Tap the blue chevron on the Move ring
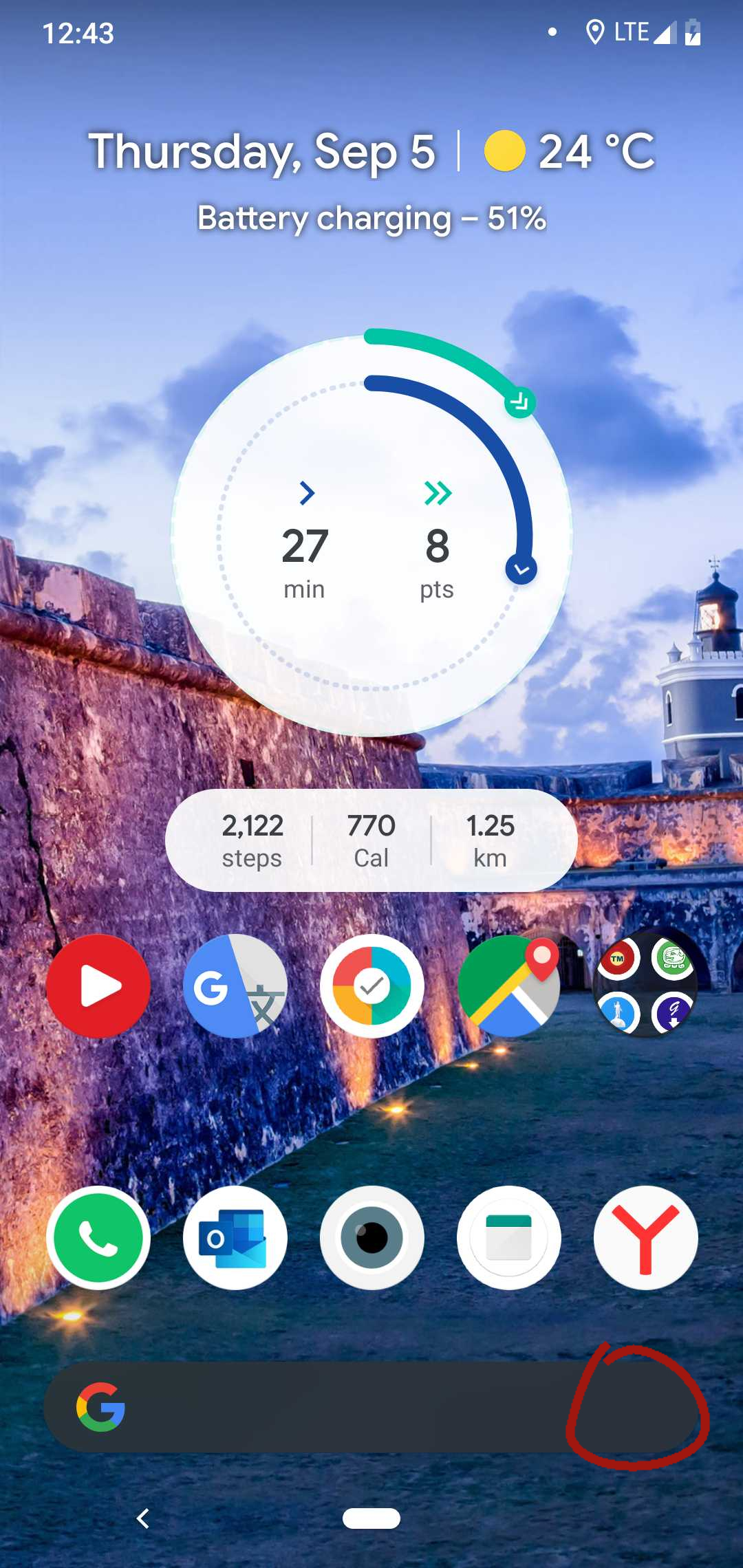 pos(305,492)
